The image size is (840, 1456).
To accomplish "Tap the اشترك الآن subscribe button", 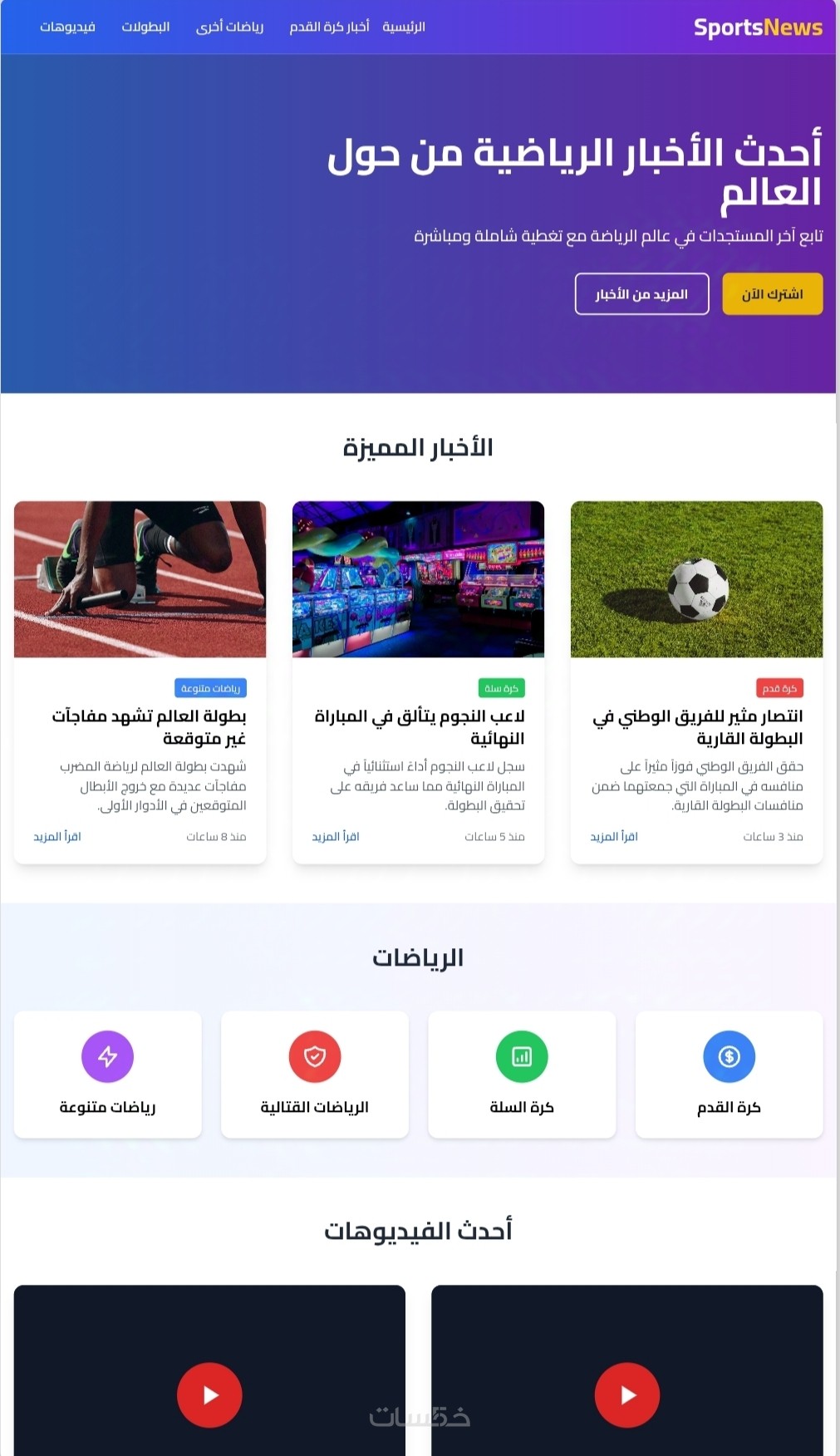I will [772, 294].
